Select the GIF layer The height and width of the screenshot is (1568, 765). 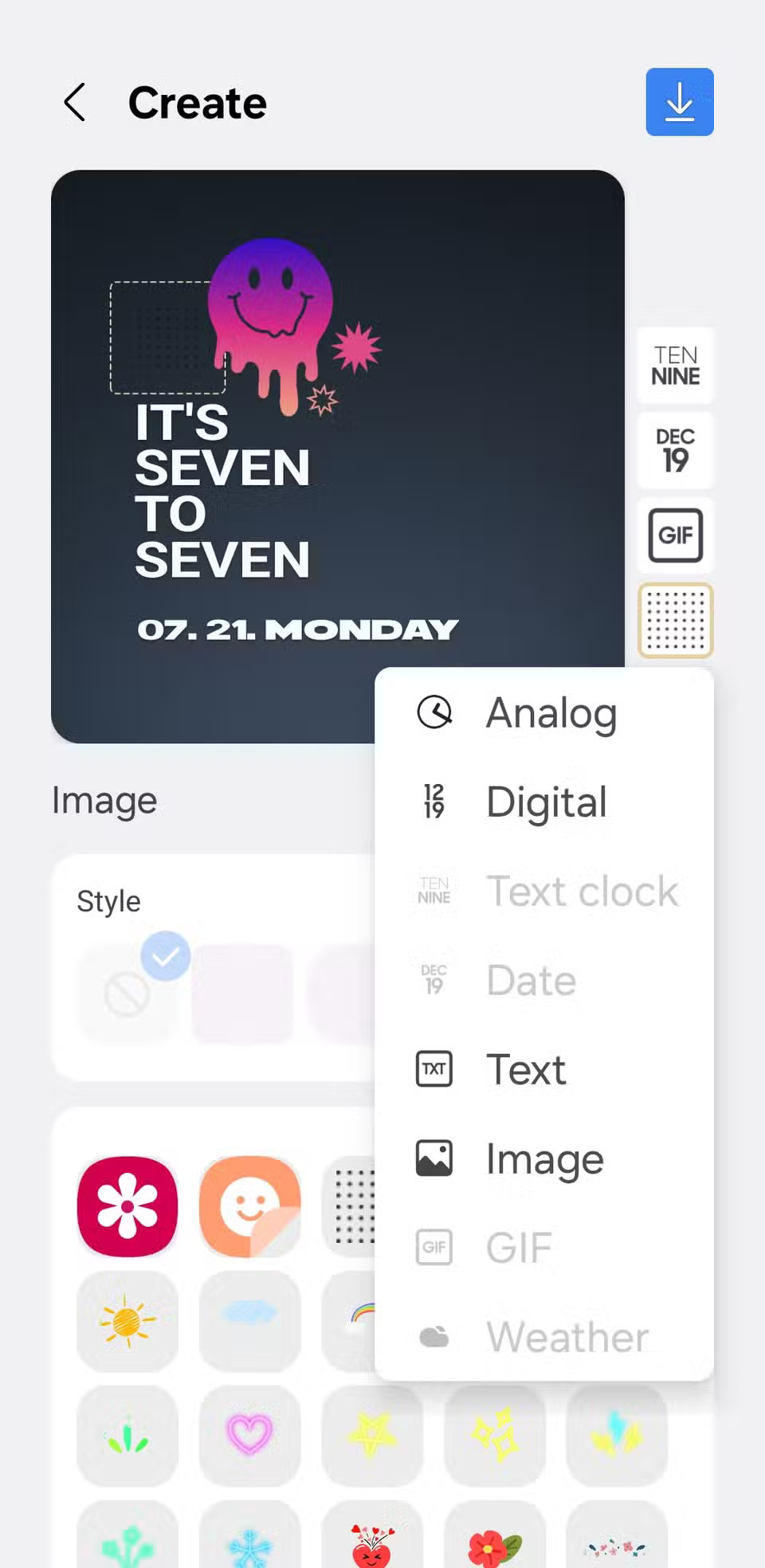tap(675, 535)
